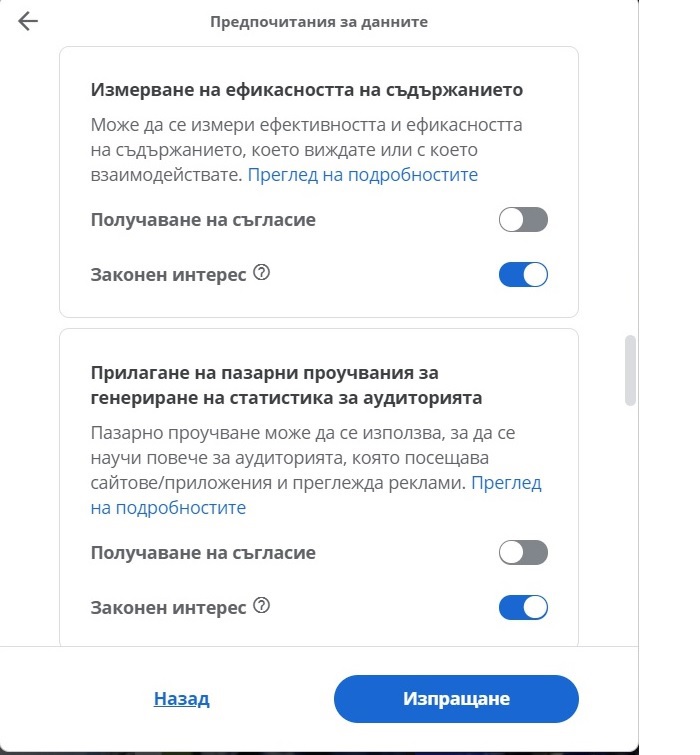Screen dimensions: 700x755
Task: Disable legitimate interest for market research statistics
Action: (x=523, y=607)
